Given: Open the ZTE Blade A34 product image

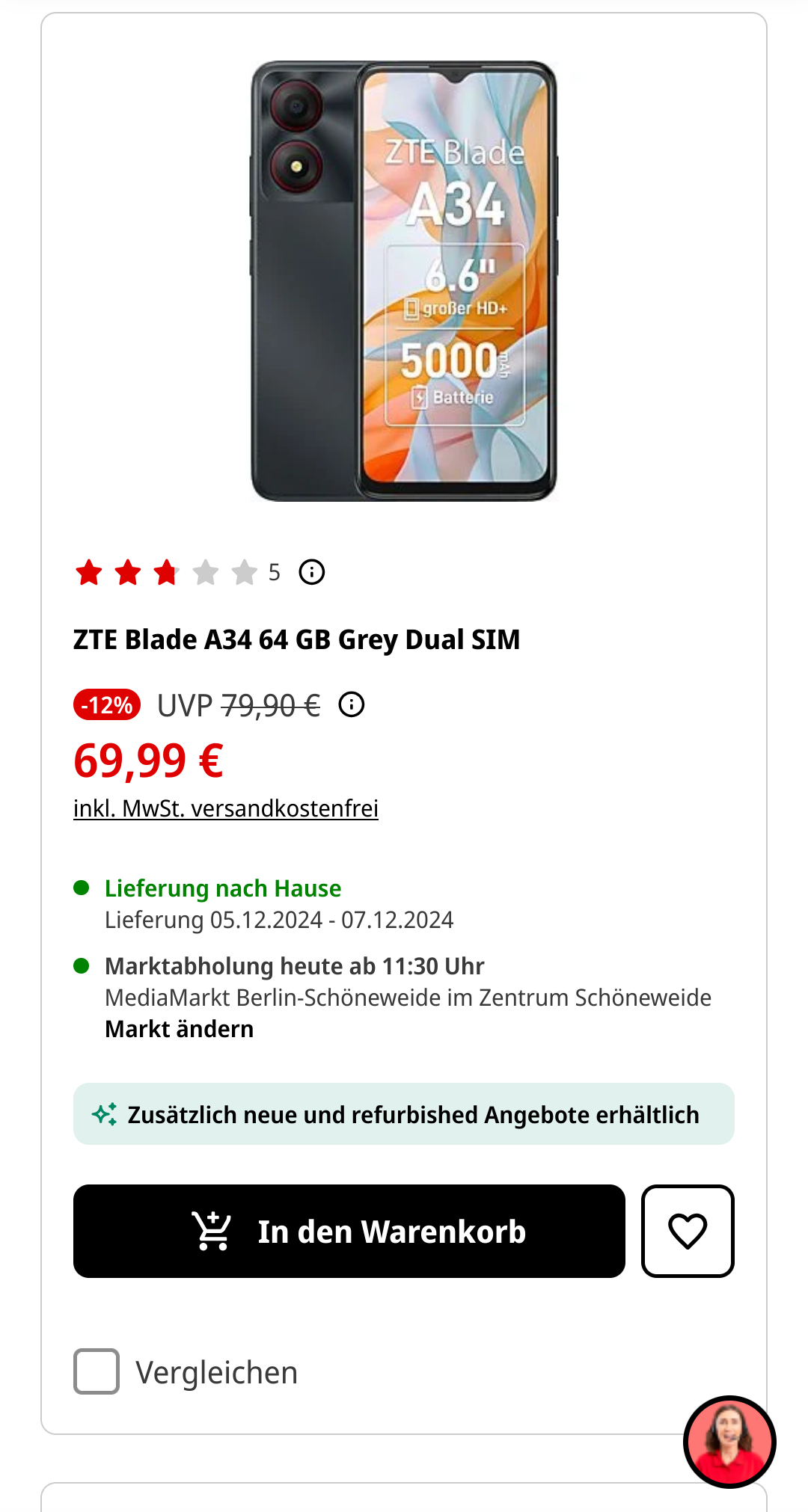Looking at the screenshot, I should coord(403,281).
